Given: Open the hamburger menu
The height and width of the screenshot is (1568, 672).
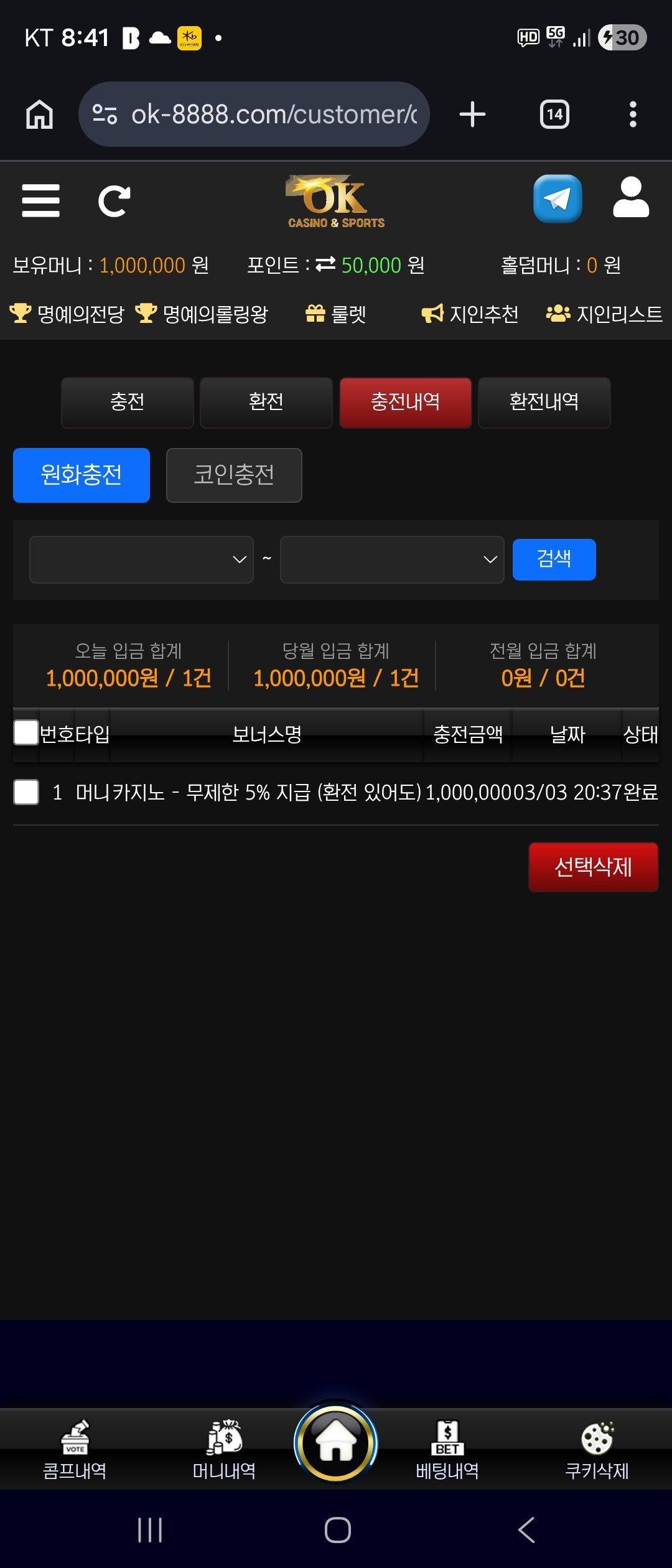Looking at the screenshot, I should coord(40,200).
